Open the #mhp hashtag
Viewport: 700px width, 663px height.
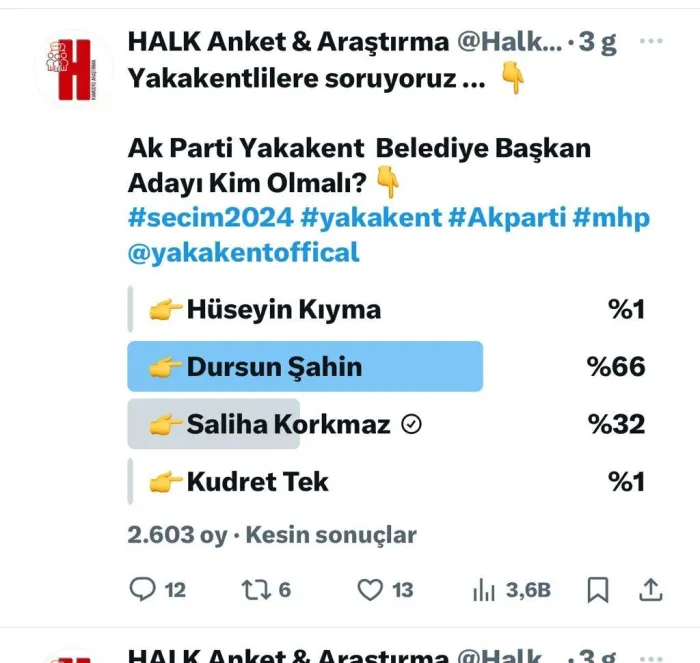(x=611, y=218)
